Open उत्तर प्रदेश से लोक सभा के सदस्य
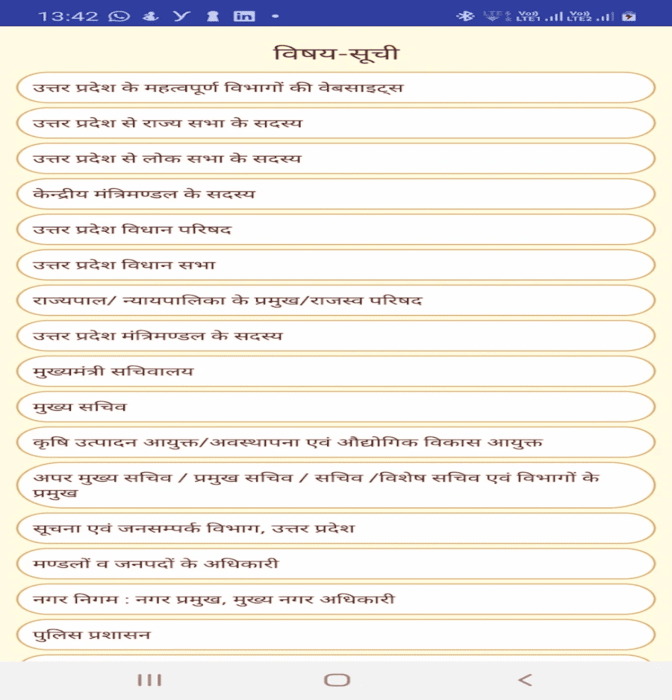The width and height of the screenshot is (672, 700). (x=336, y=158)
